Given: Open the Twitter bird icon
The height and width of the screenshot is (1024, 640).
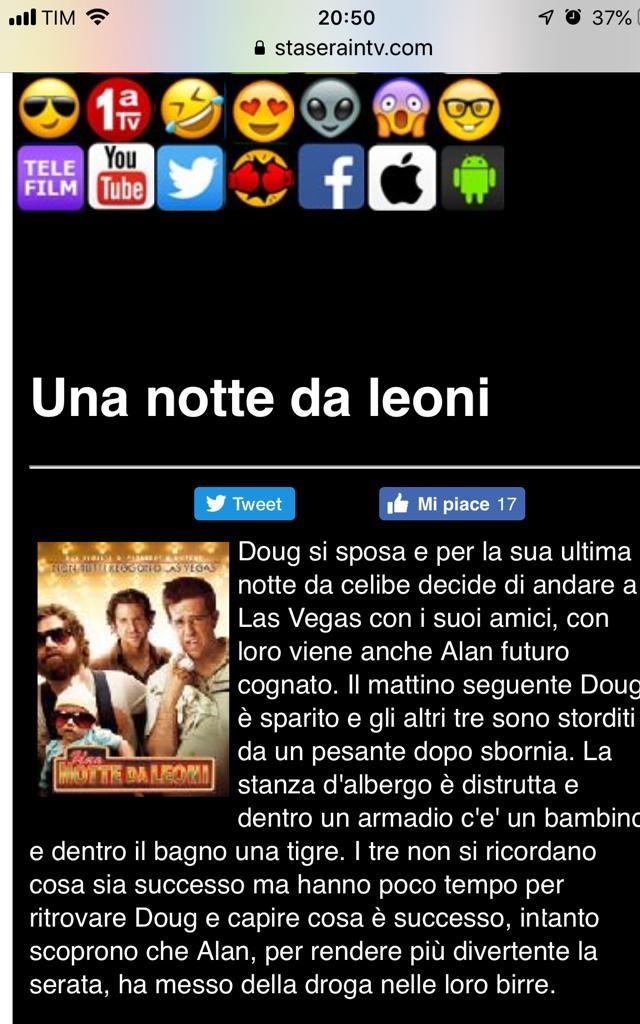Looking at the screenshot, I should (191, 177).
